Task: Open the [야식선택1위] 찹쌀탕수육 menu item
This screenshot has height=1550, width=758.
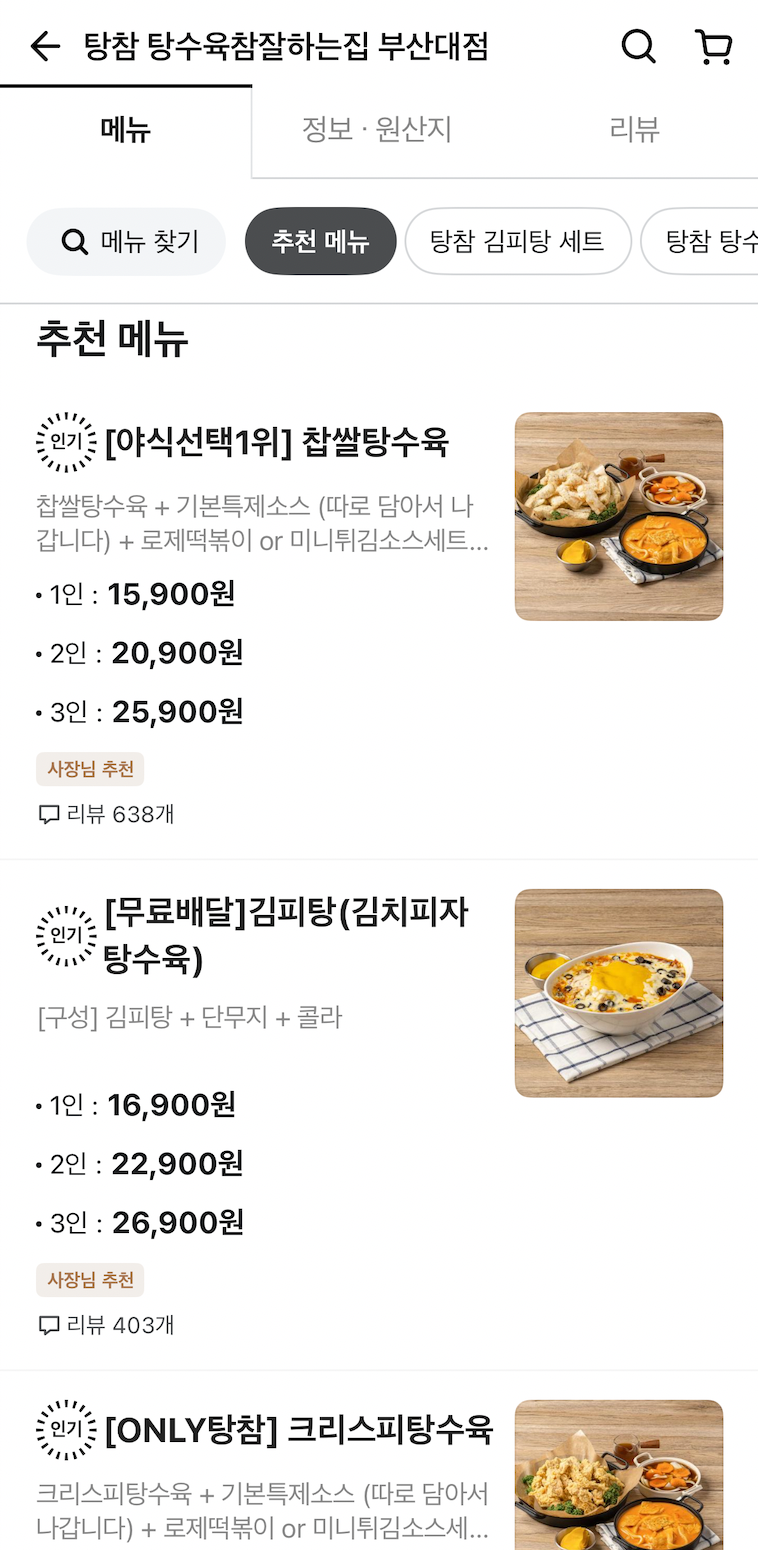Action: [276, 442]
